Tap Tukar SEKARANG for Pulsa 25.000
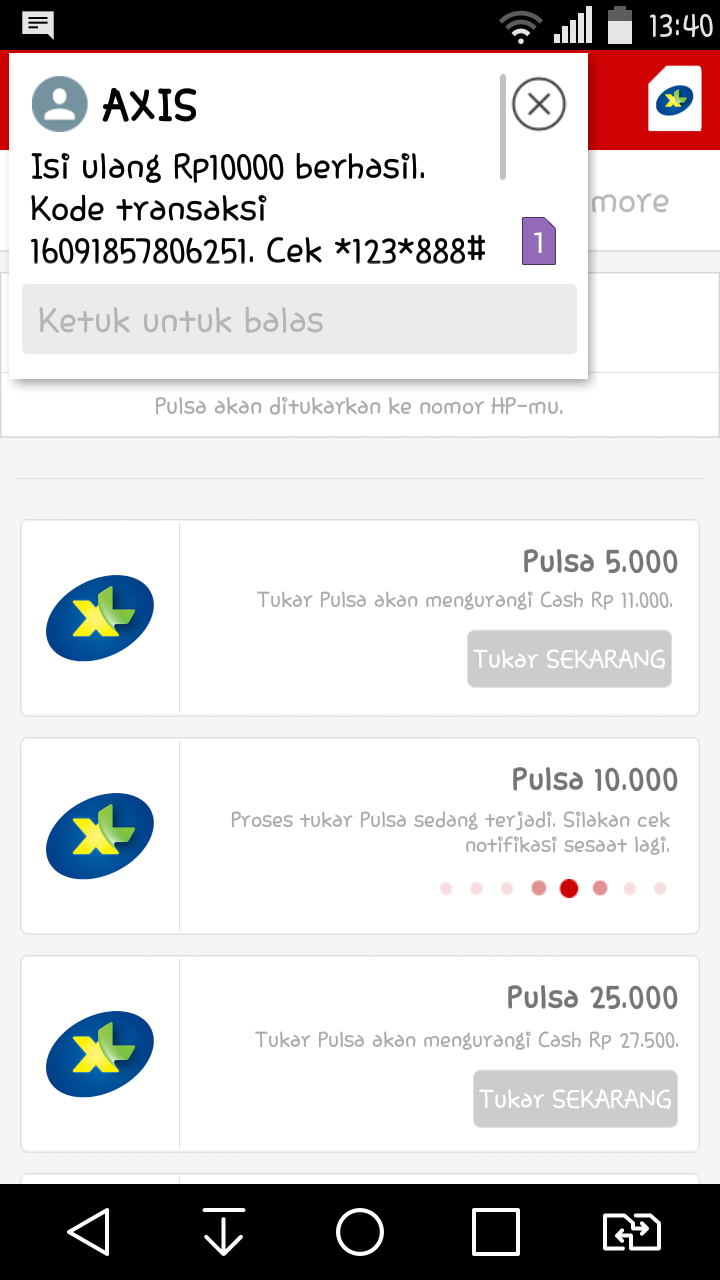 (575, 1099)
